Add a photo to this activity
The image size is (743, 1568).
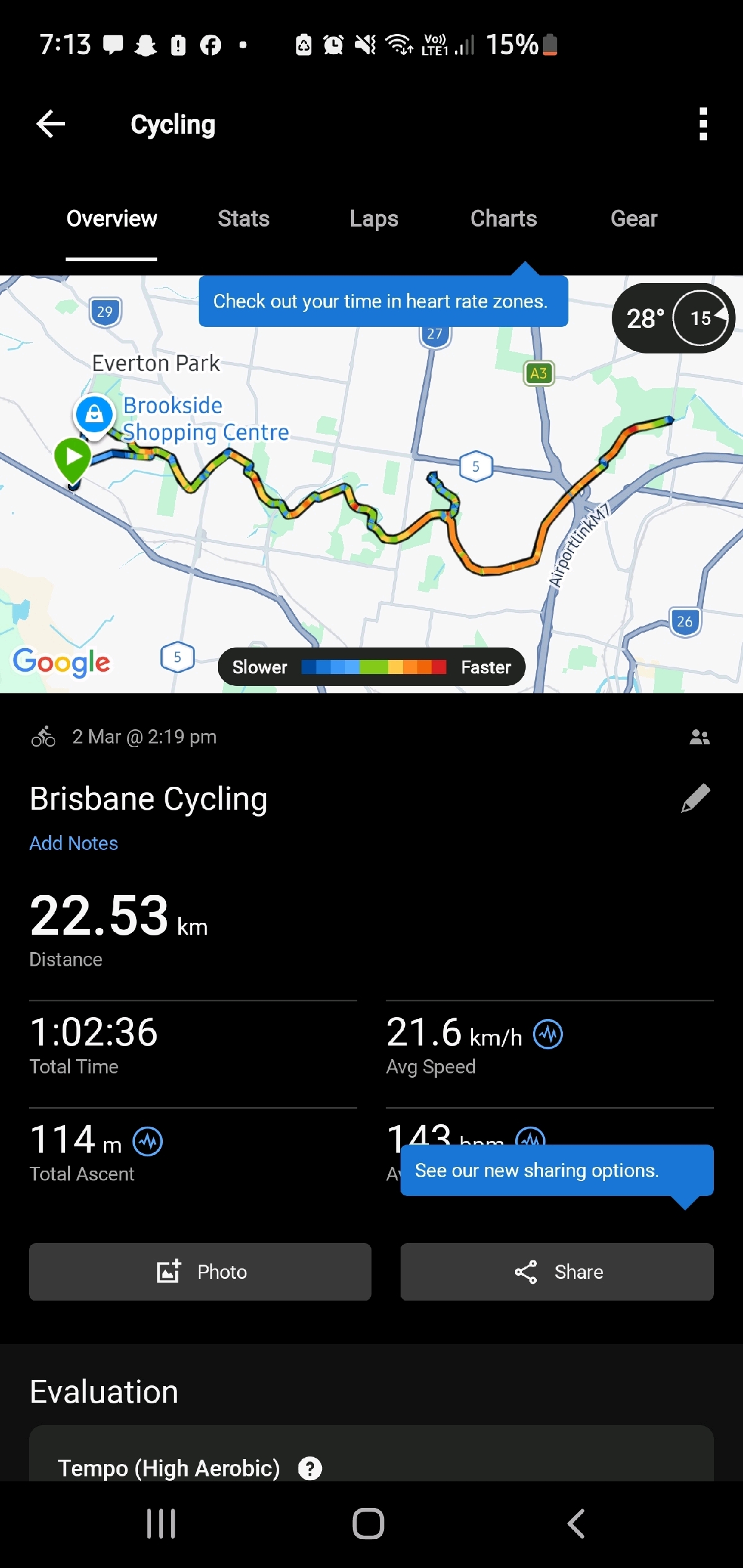(200, 1271)
